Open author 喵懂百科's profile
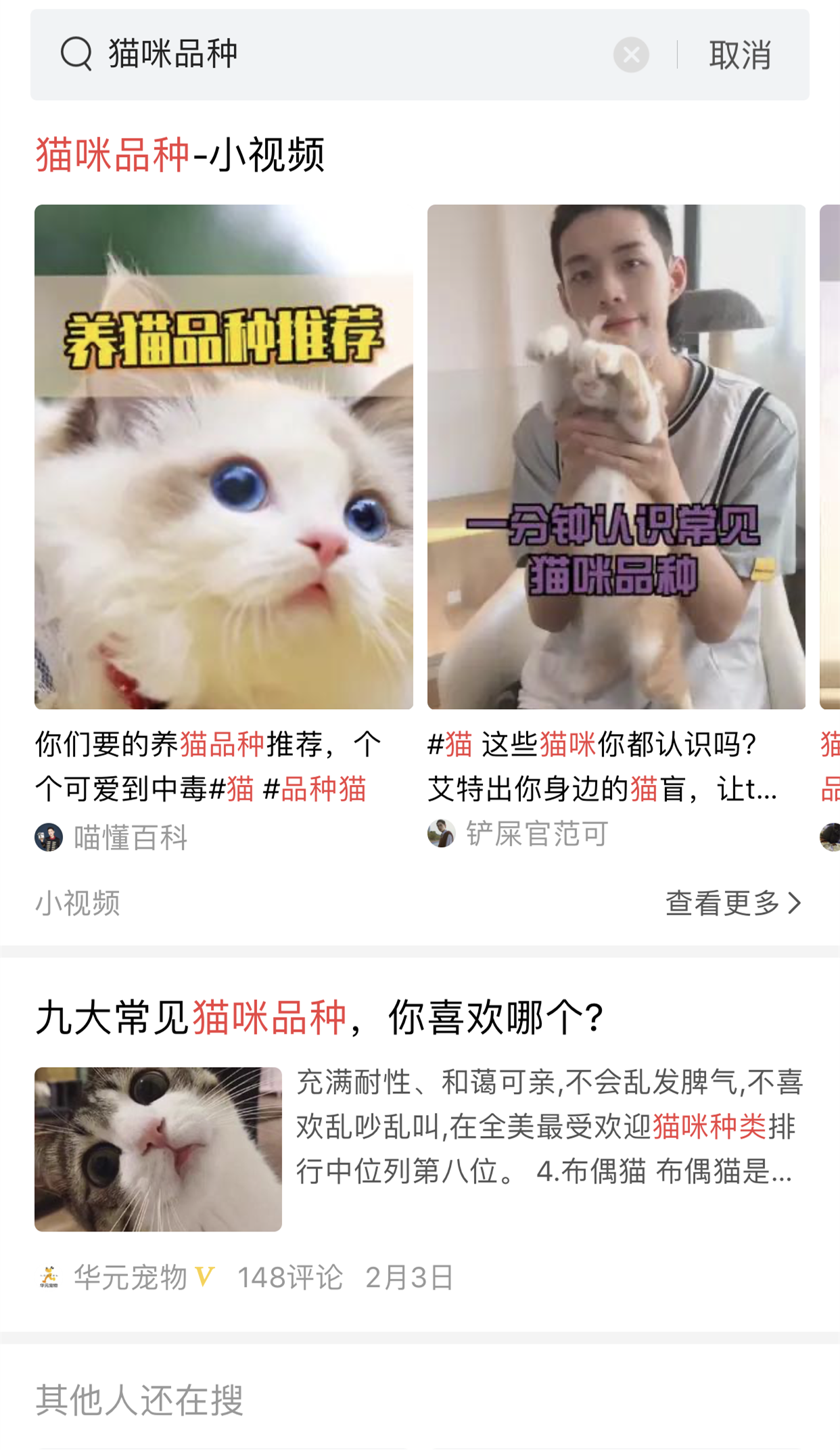This screenshot has width=840, height=1450. pyautogui.click(x=130, y=838)
